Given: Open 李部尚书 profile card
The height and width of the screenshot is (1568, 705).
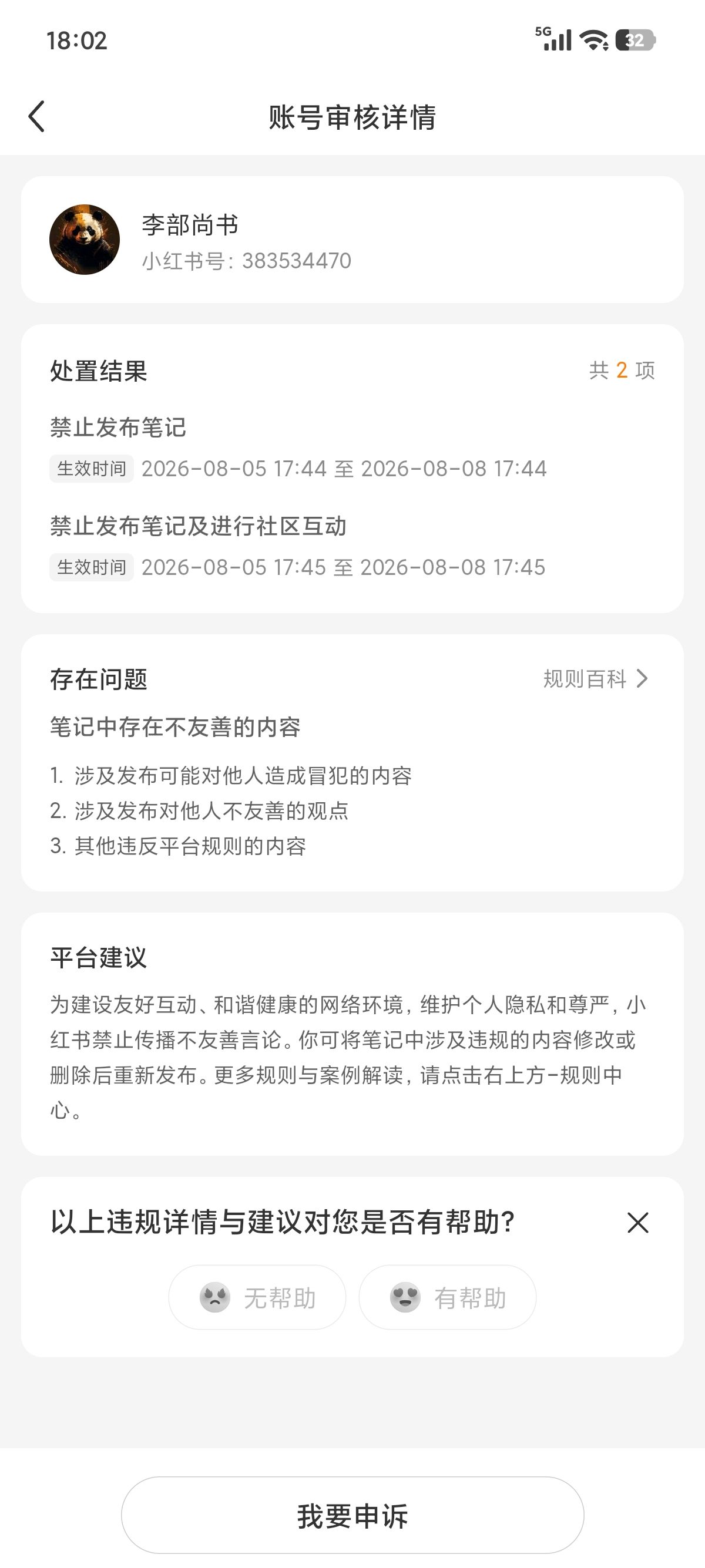Looking at the screenshot, I should pyautogui.click(x=352, y=240).
